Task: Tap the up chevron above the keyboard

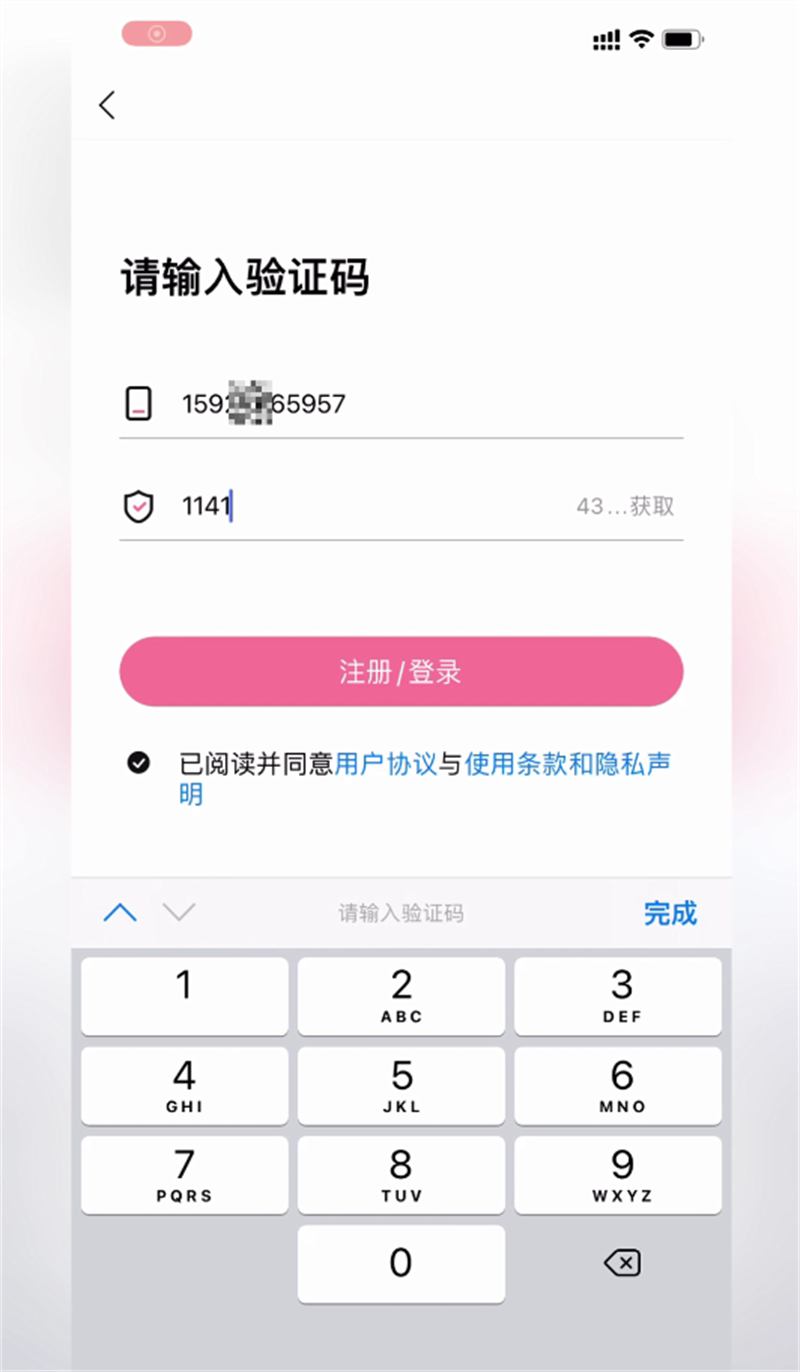Action: [119, 912]
